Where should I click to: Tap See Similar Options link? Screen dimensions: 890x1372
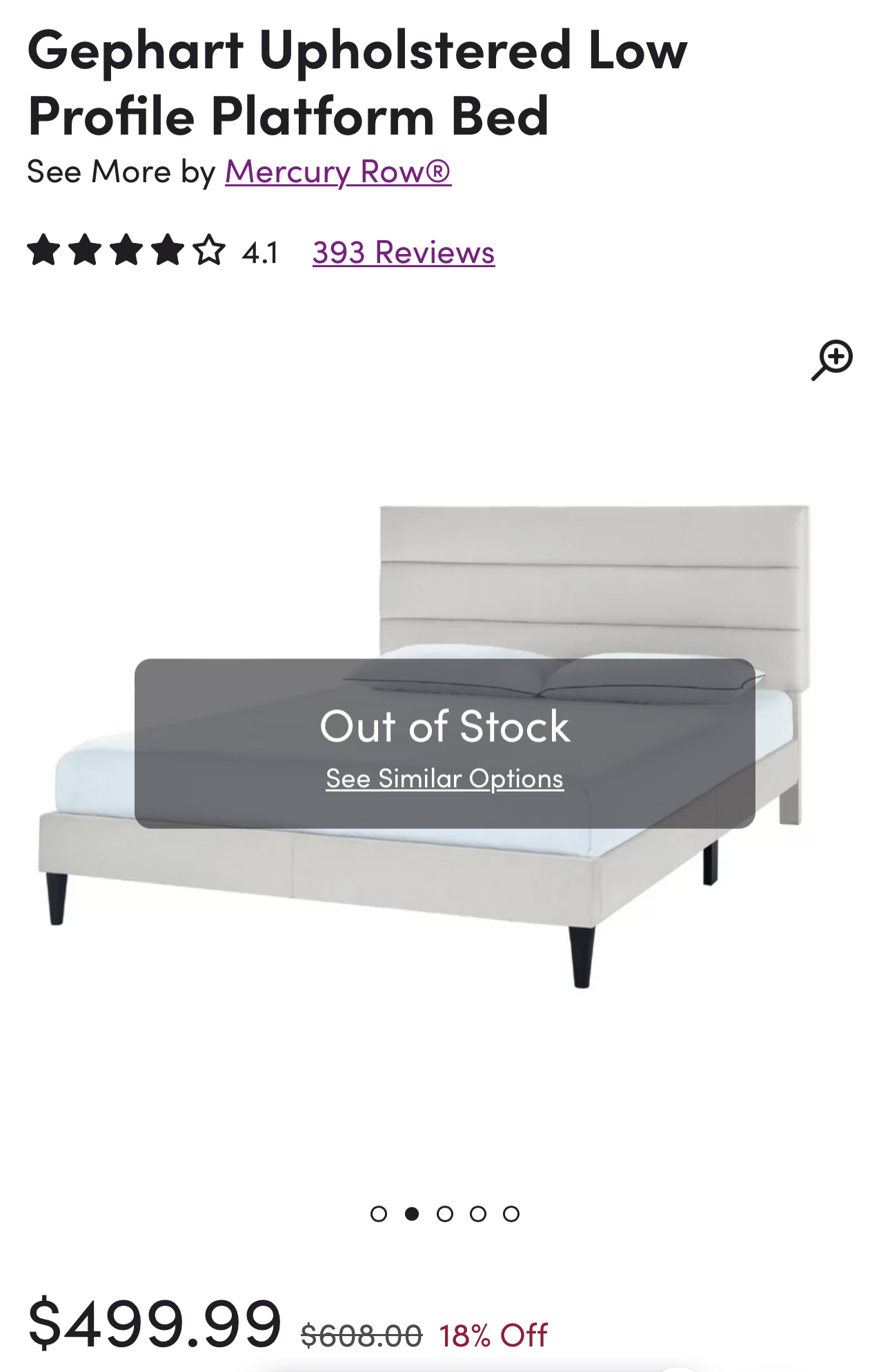[444, 779]
